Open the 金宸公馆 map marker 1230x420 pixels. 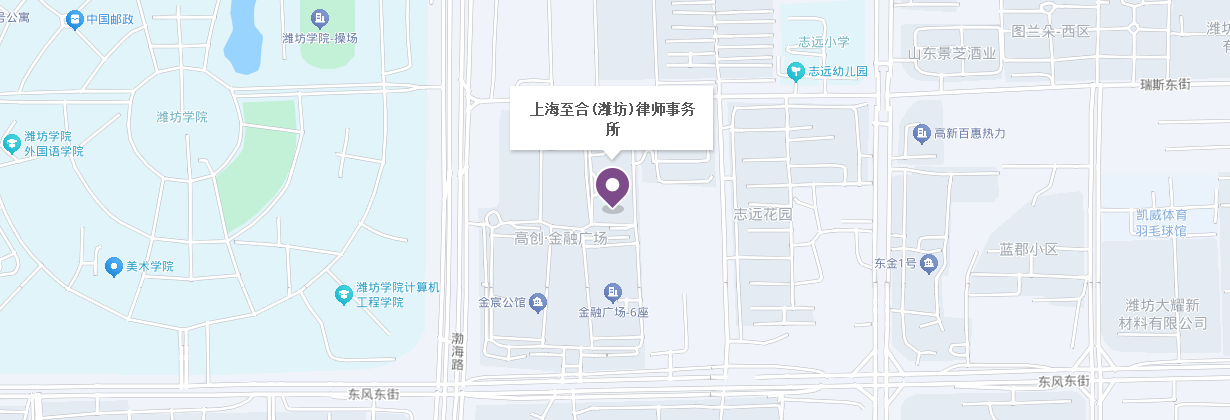[x=538, y=302]
